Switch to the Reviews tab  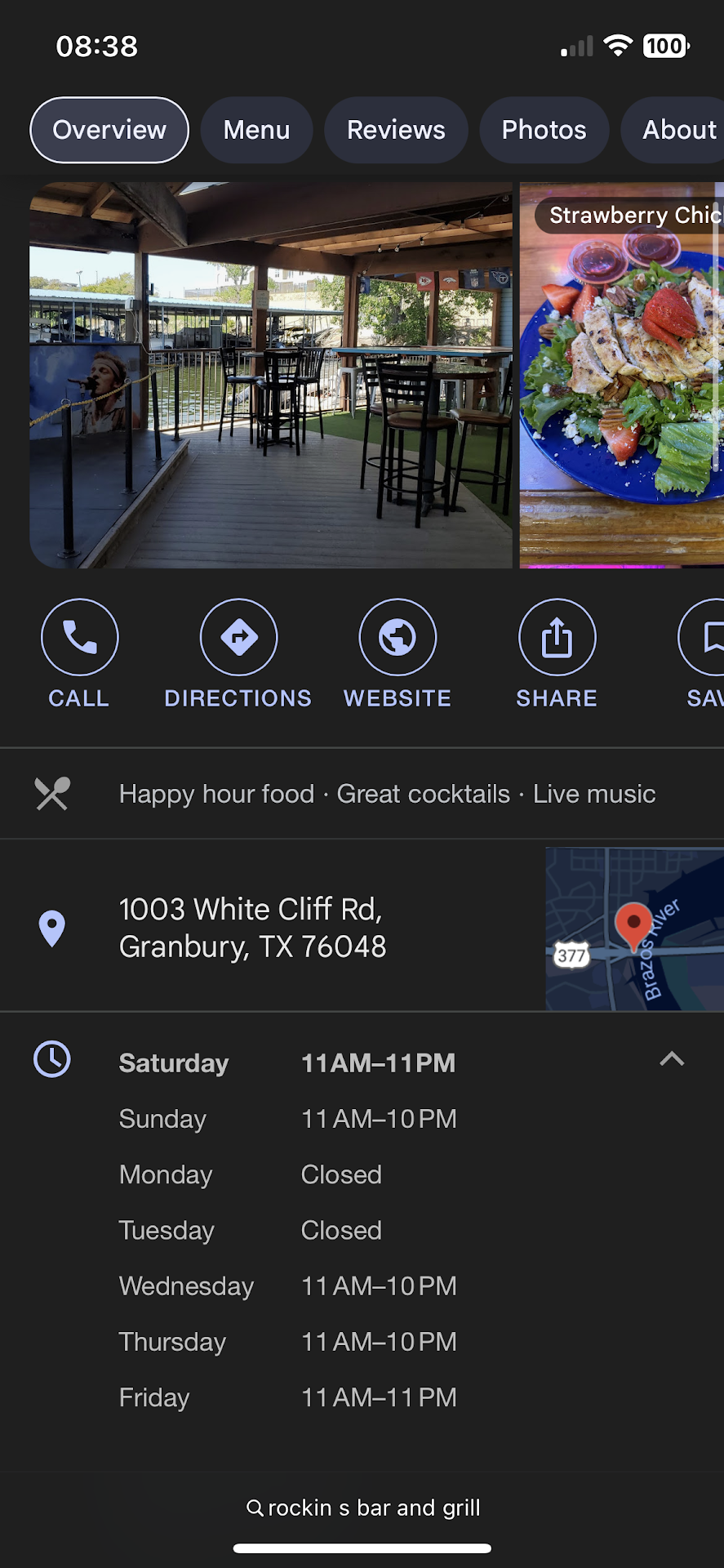coord(396,130)
